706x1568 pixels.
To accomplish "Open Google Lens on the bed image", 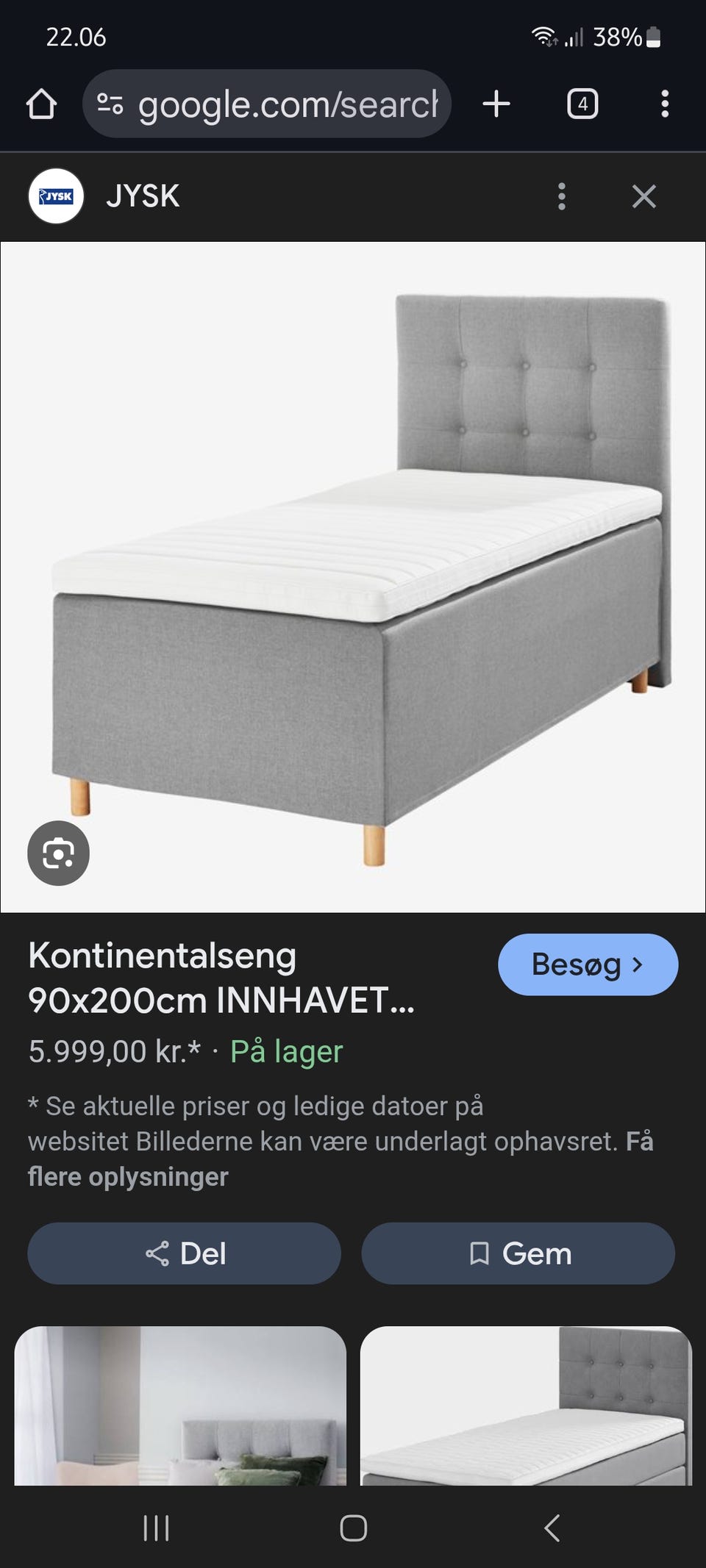I will pos(59,853).
